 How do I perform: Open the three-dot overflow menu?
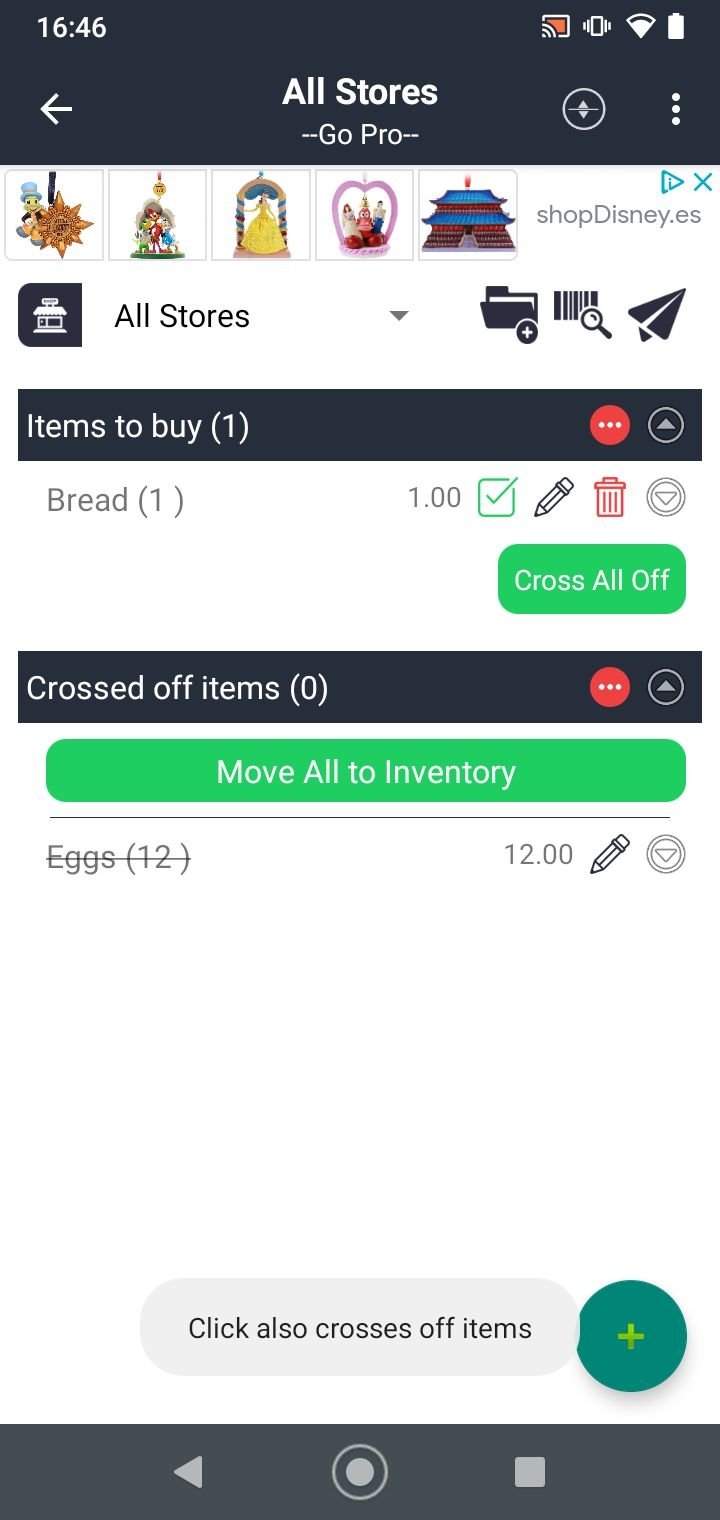coord(676,109)
